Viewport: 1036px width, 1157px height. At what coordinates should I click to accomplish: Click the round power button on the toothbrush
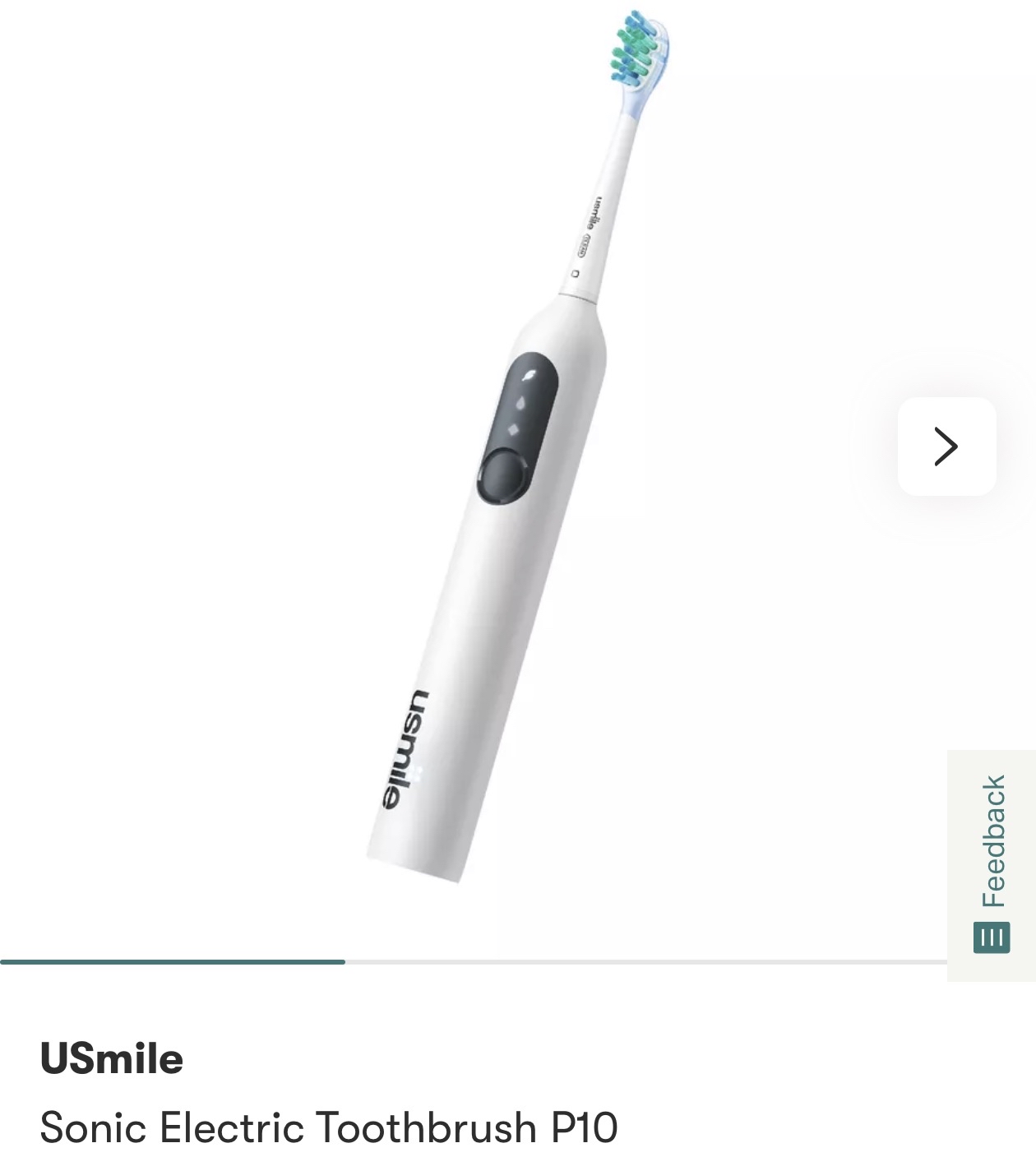(503, 474)
